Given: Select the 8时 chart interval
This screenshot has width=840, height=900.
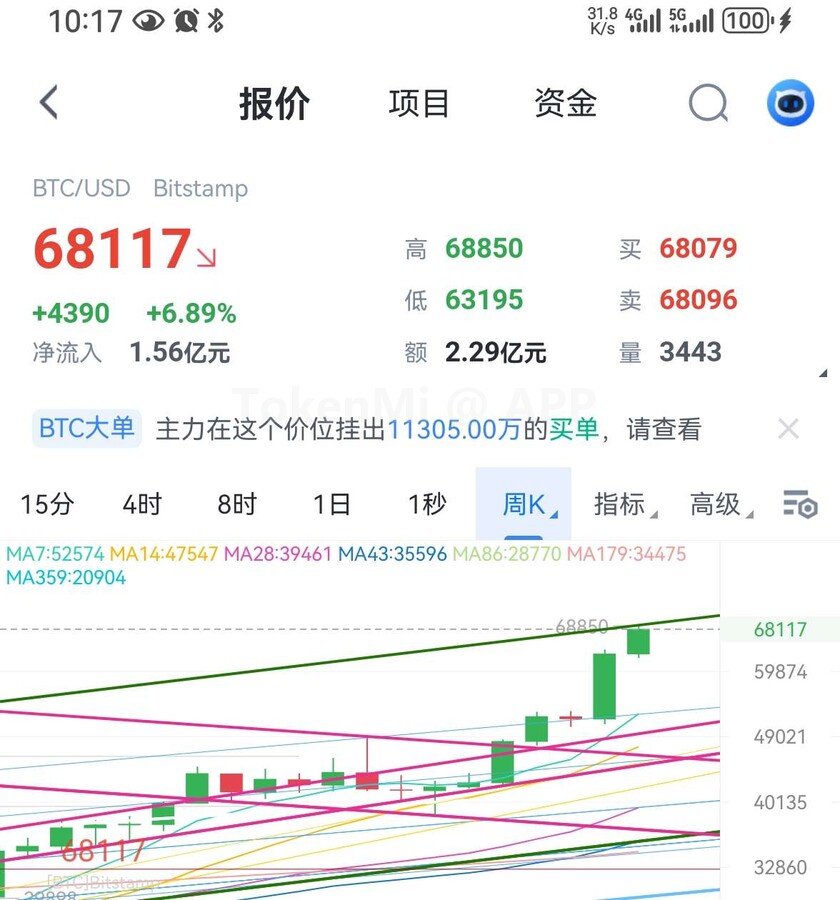Looking at the screenshot, I should 237,504.
